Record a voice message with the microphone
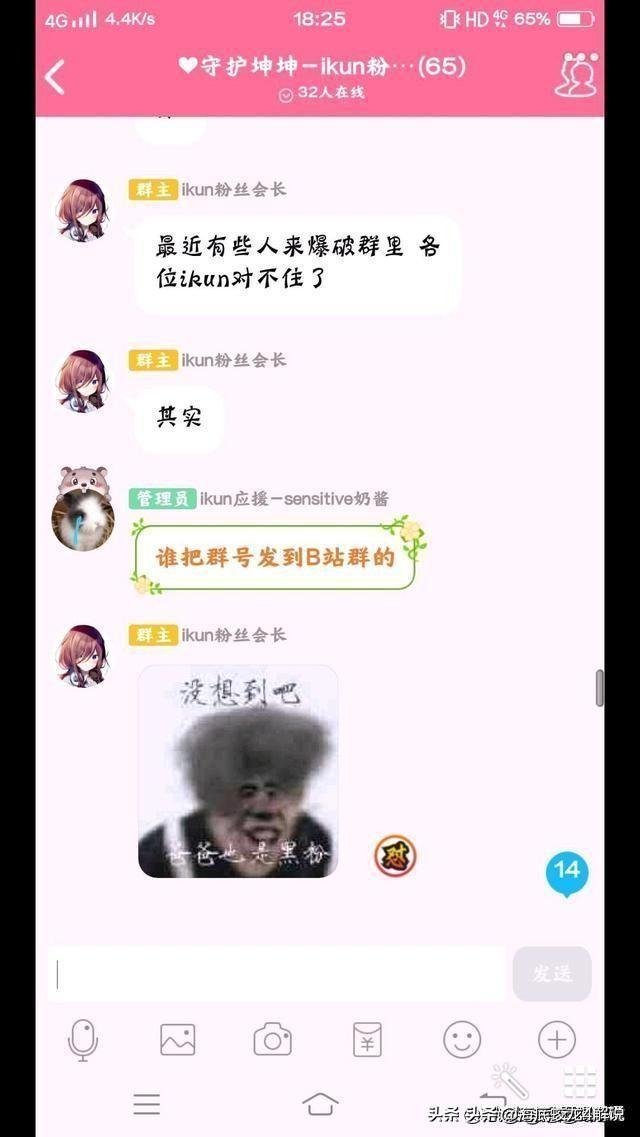 pyautogui.click(x=82, y=1040)
